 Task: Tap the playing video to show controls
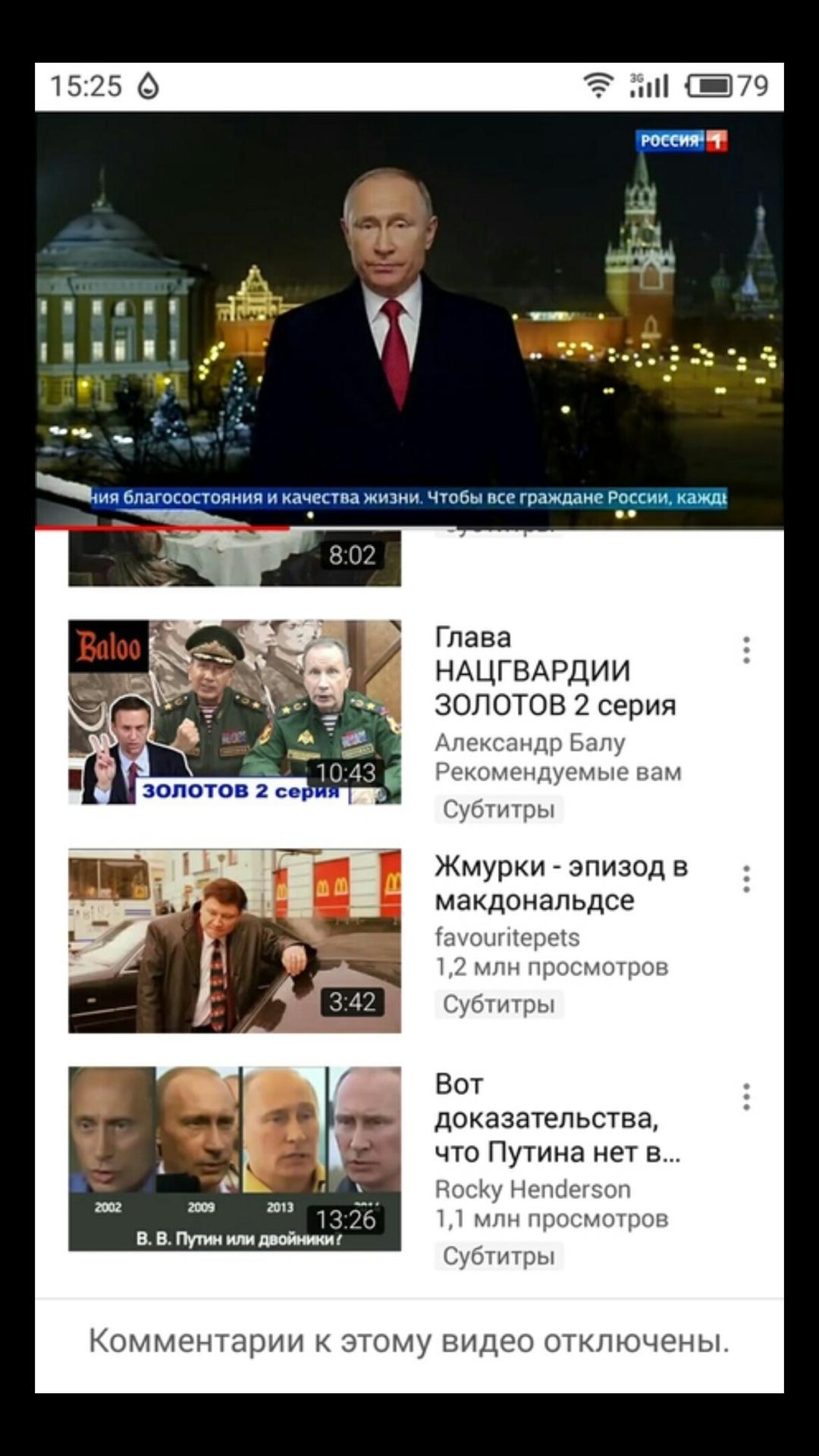(x=409, y=318)
